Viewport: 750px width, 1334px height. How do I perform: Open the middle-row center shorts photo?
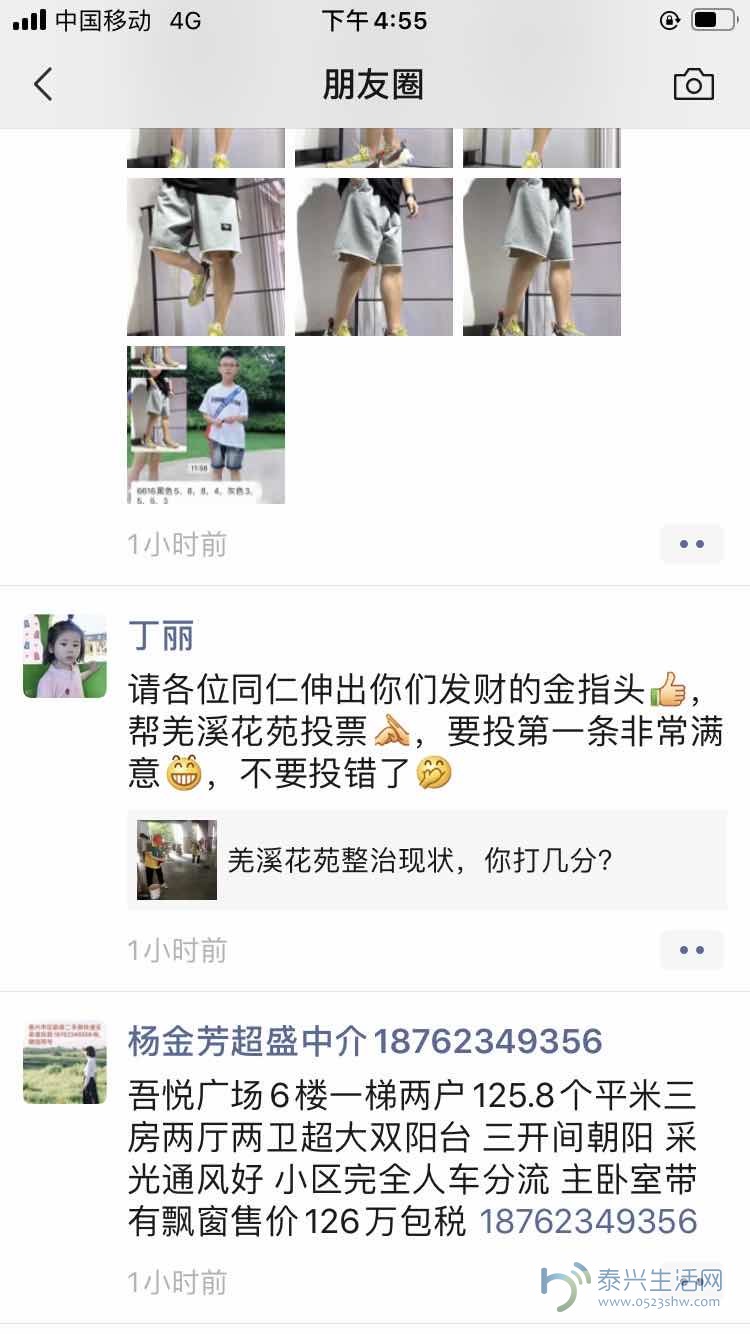(x=374, y=257)
